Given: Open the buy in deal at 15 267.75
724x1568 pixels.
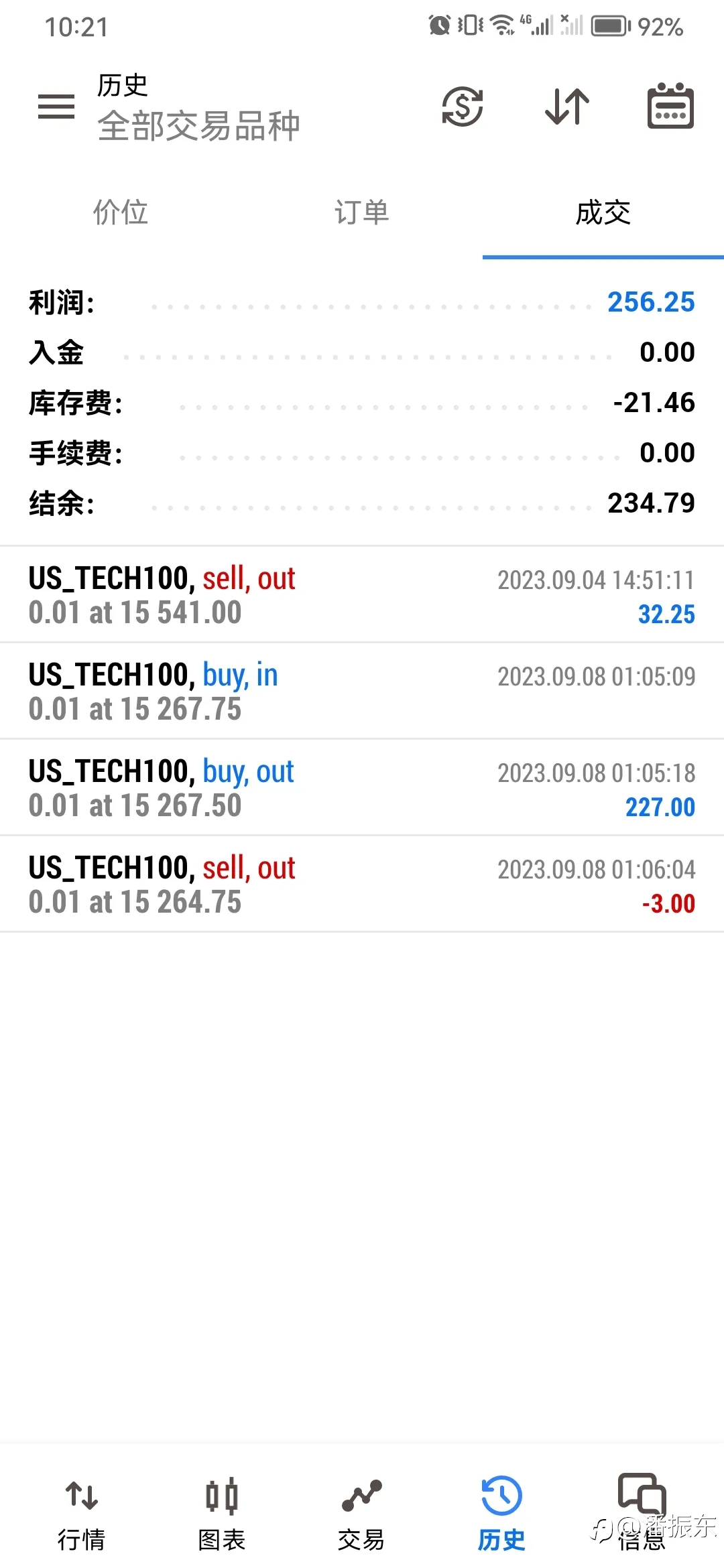Looking at the screenshot, I should click(362, 692).
